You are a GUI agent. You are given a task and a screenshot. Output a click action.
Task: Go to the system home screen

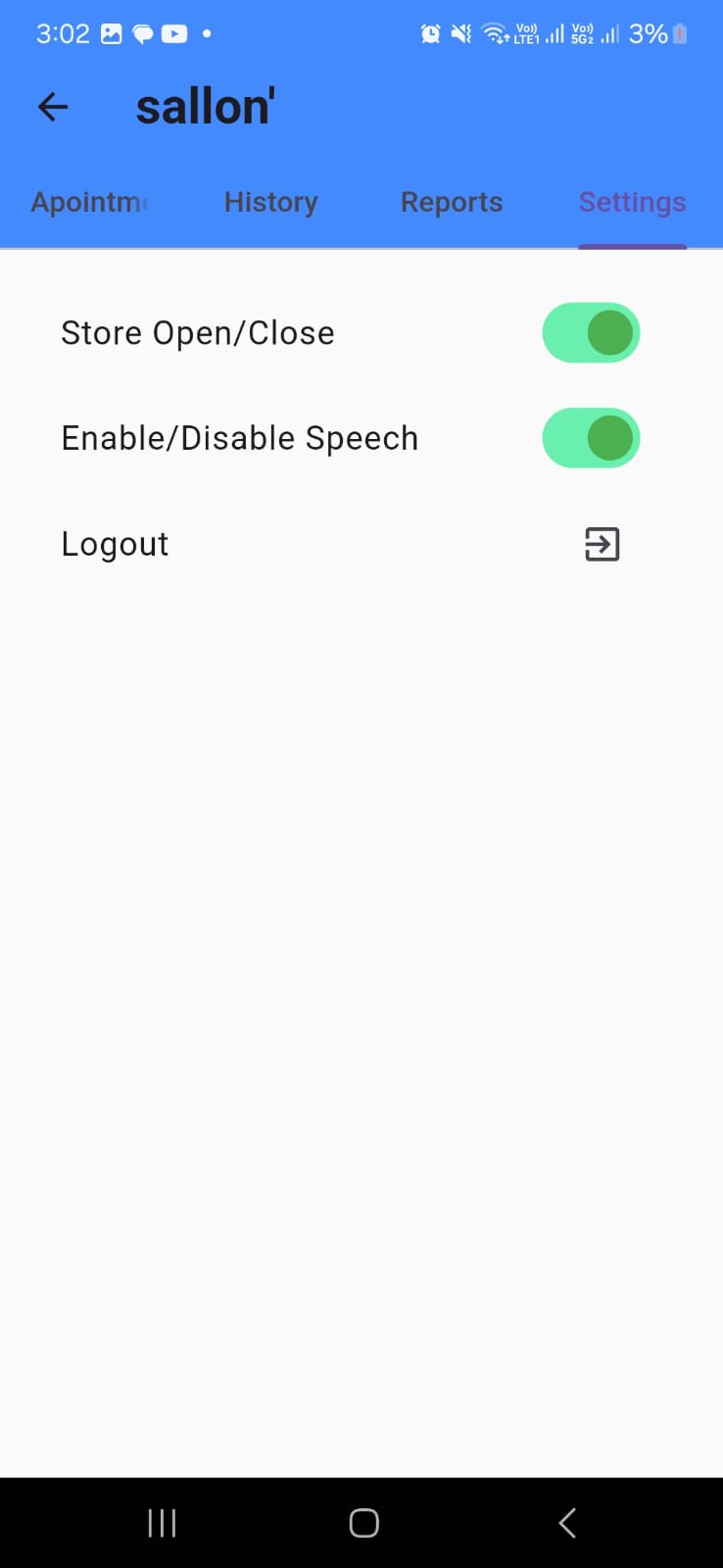[x=363, y=1523]
